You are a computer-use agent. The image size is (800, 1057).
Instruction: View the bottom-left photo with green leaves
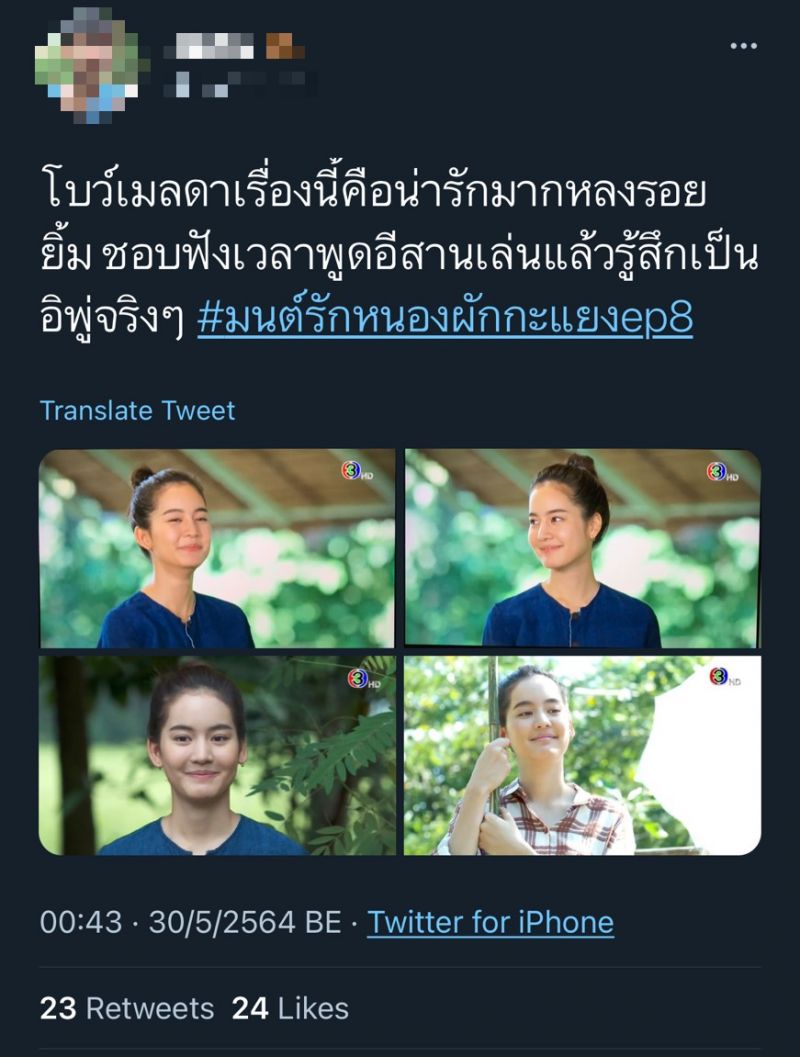pos(217,755)
